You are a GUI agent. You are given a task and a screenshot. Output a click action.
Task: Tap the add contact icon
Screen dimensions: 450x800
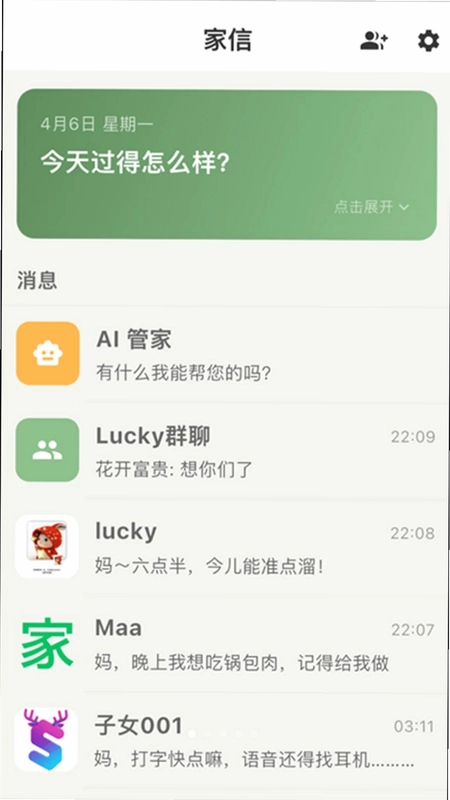(374, 41)
